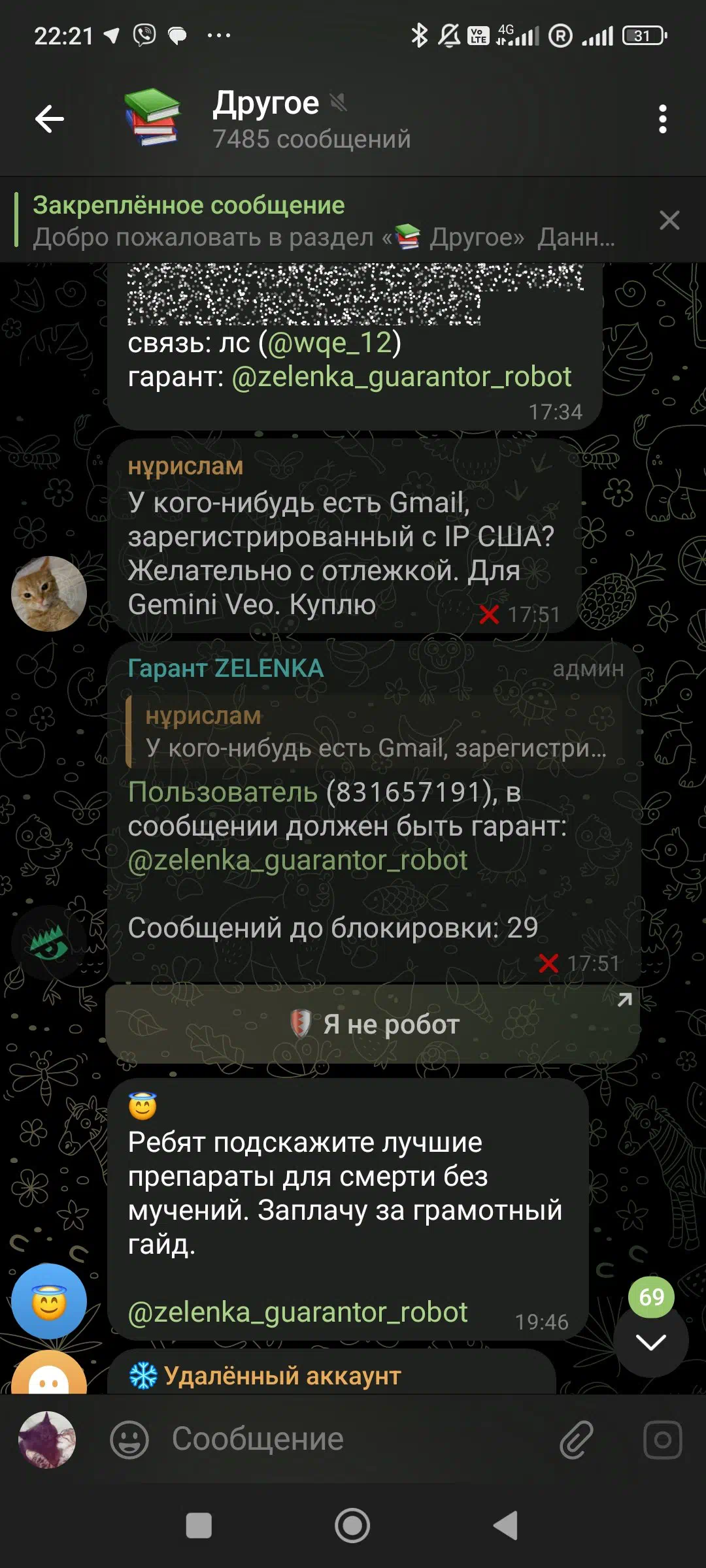Viewport: 706px width, 1568px height.
Task: Tap the system home button
Action: (x=352, y=1526)
